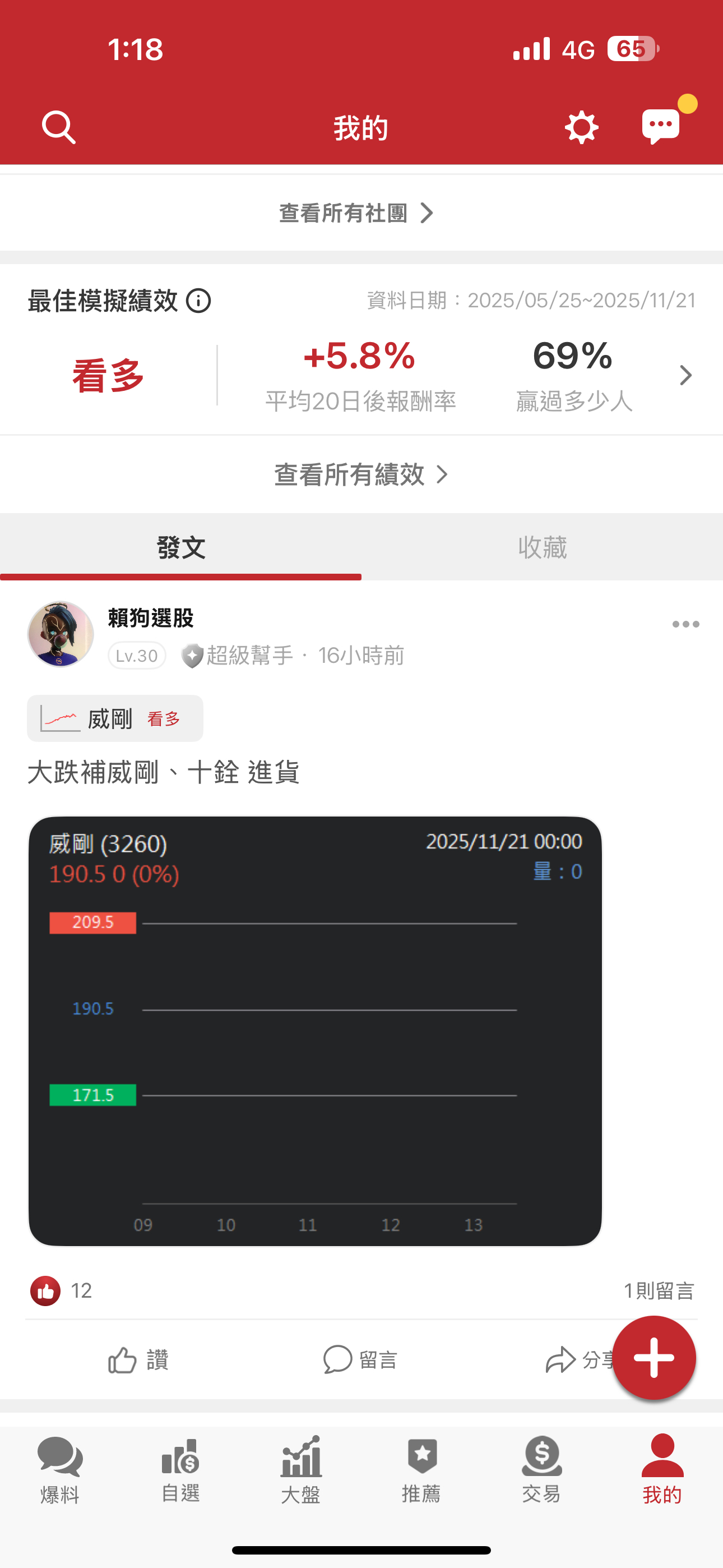This screenshot has height=1568, width=723.
Task: Open the 看多 performance detail chevron
Action: 686,375
